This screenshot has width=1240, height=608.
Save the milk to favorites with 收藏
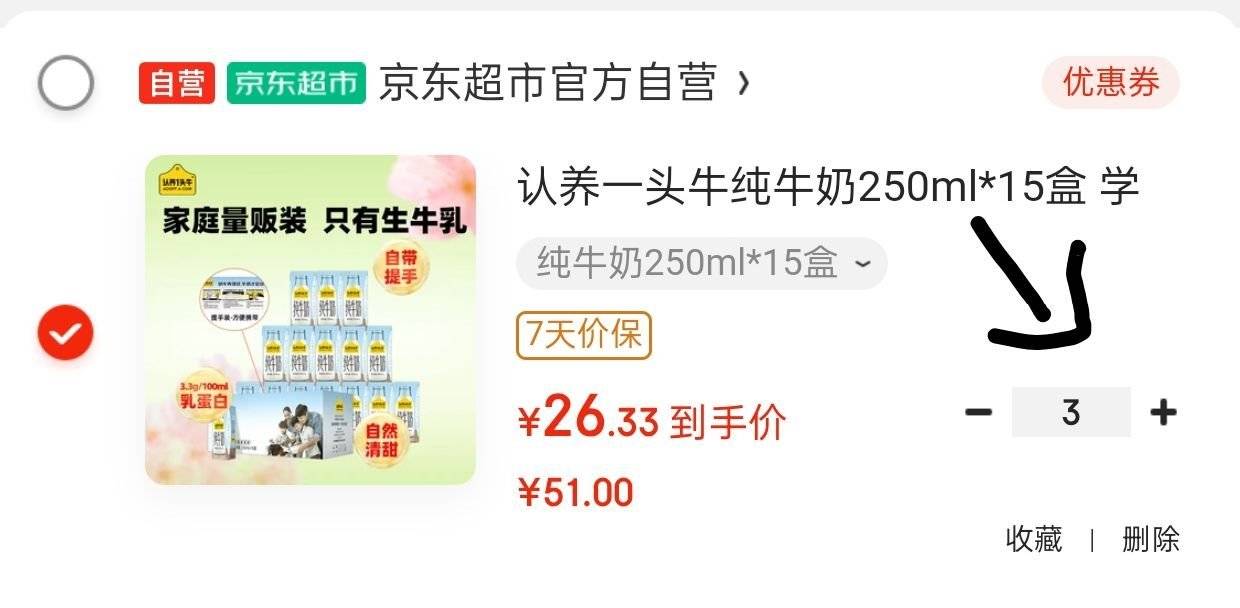coord(1033,540)
